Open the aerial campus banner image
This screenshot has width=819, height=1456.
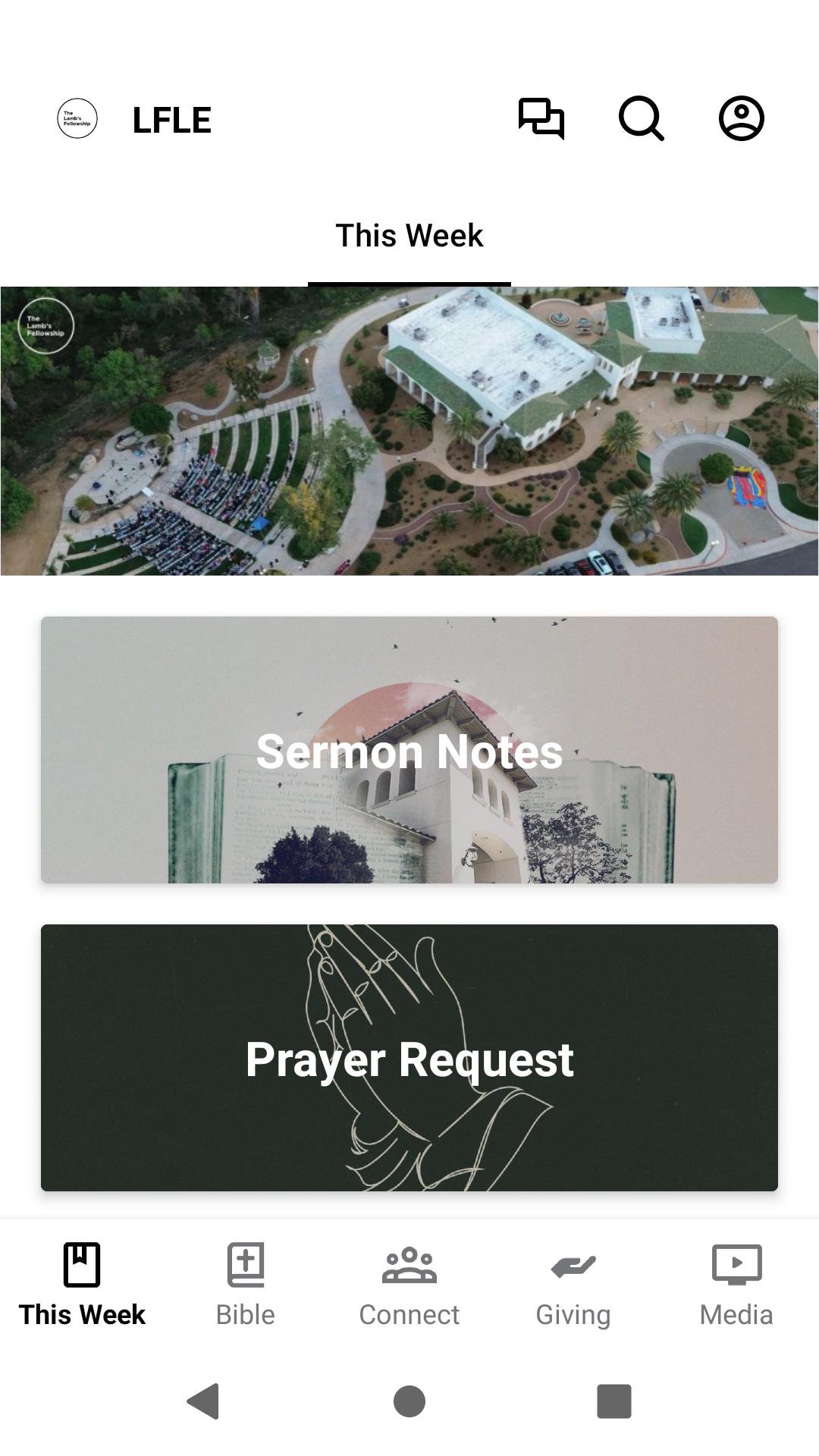(x=409, y=431)
